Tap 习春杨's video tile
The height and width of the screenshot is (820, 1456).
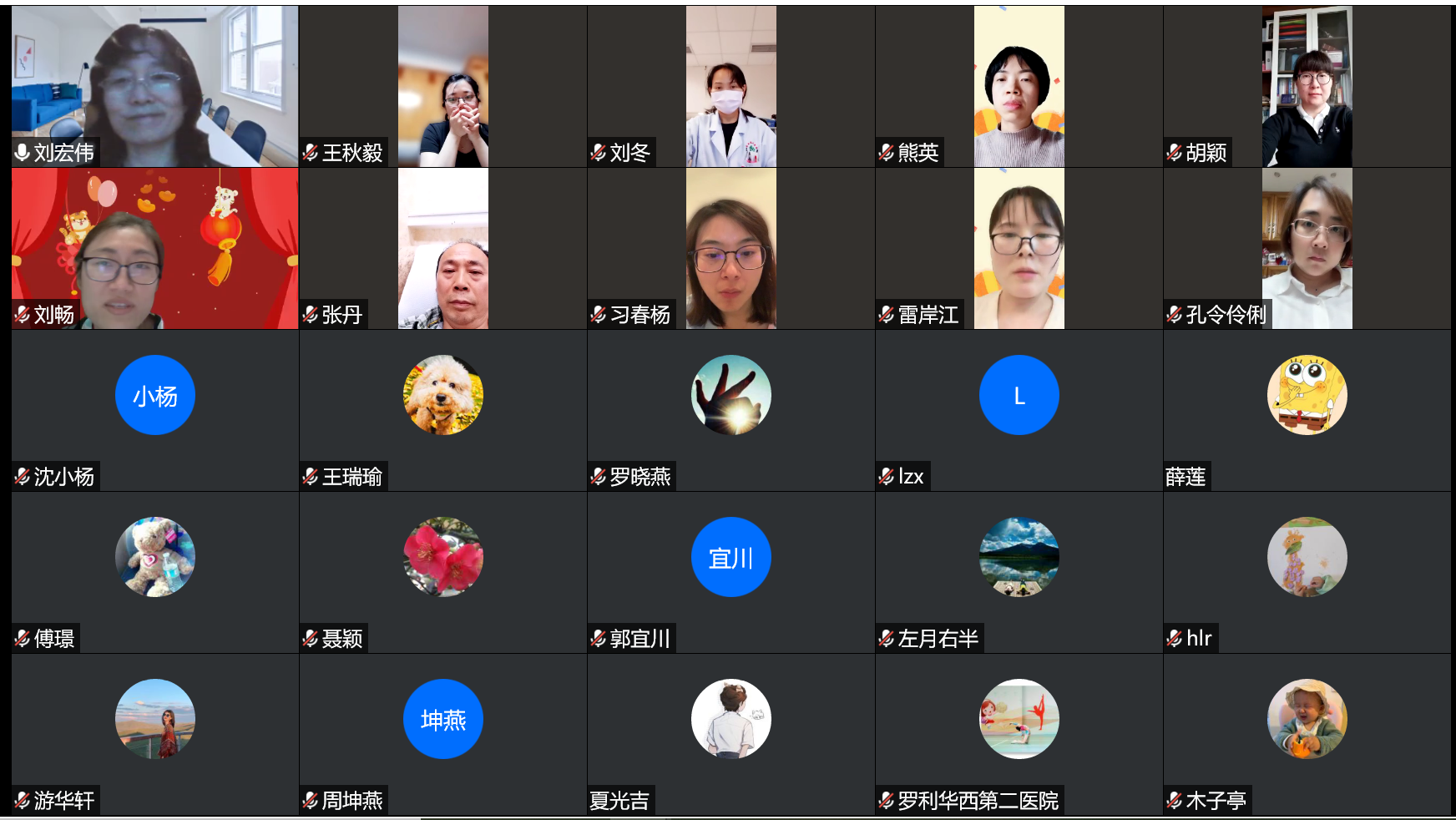click(731, 248)
